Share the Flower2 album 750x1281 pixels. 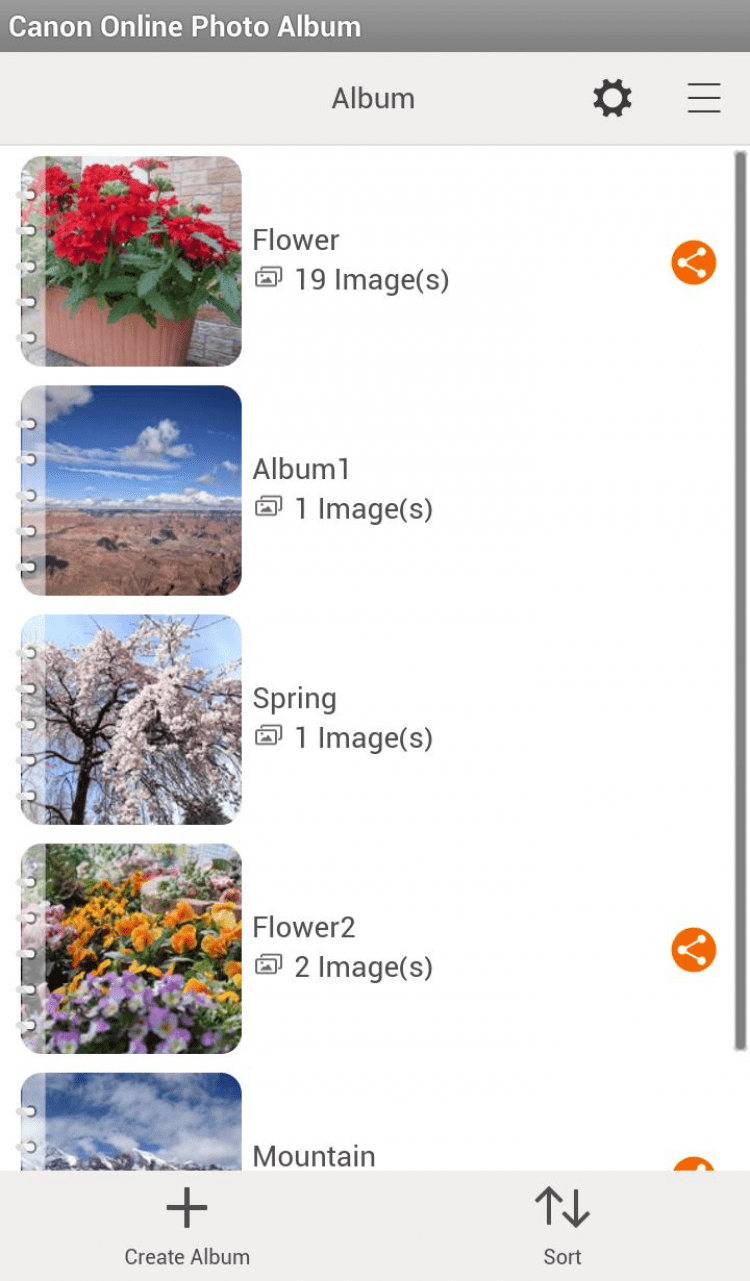[x=693, y=949]
